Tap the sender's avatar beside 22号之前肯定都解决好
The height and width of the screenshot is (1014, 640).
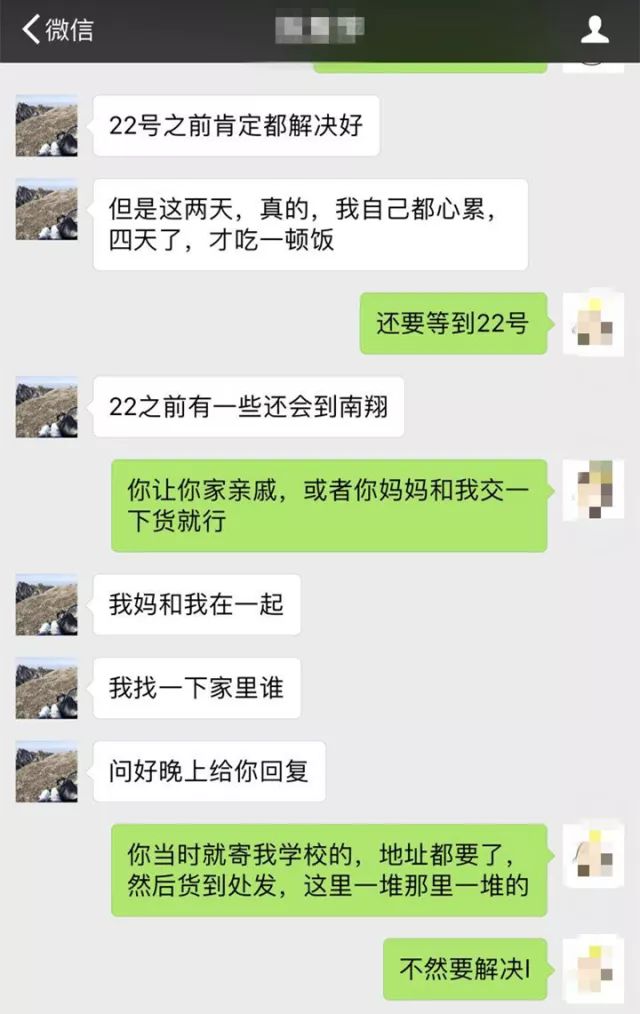[46, 126]
